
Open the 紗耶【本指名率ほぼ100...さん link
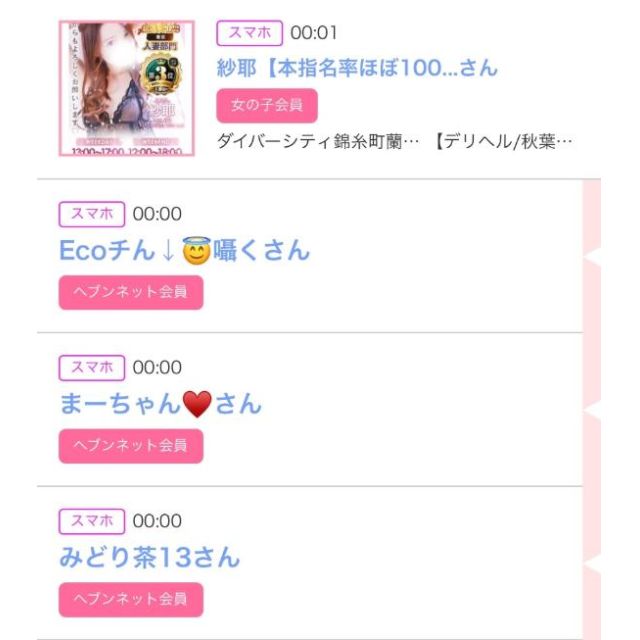(x=357, y=67)
